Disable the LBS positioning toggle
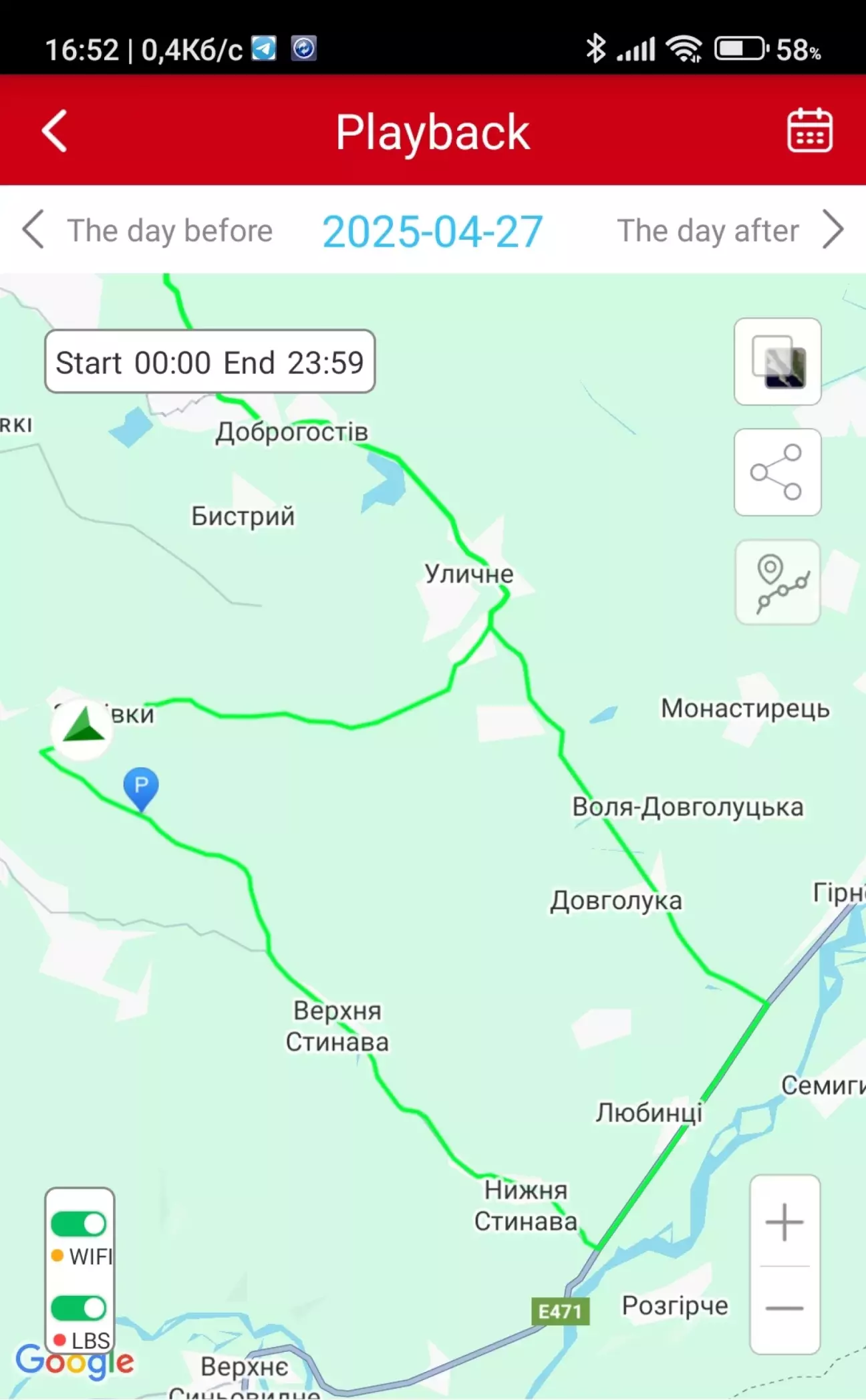 (x=79, y=1308)
